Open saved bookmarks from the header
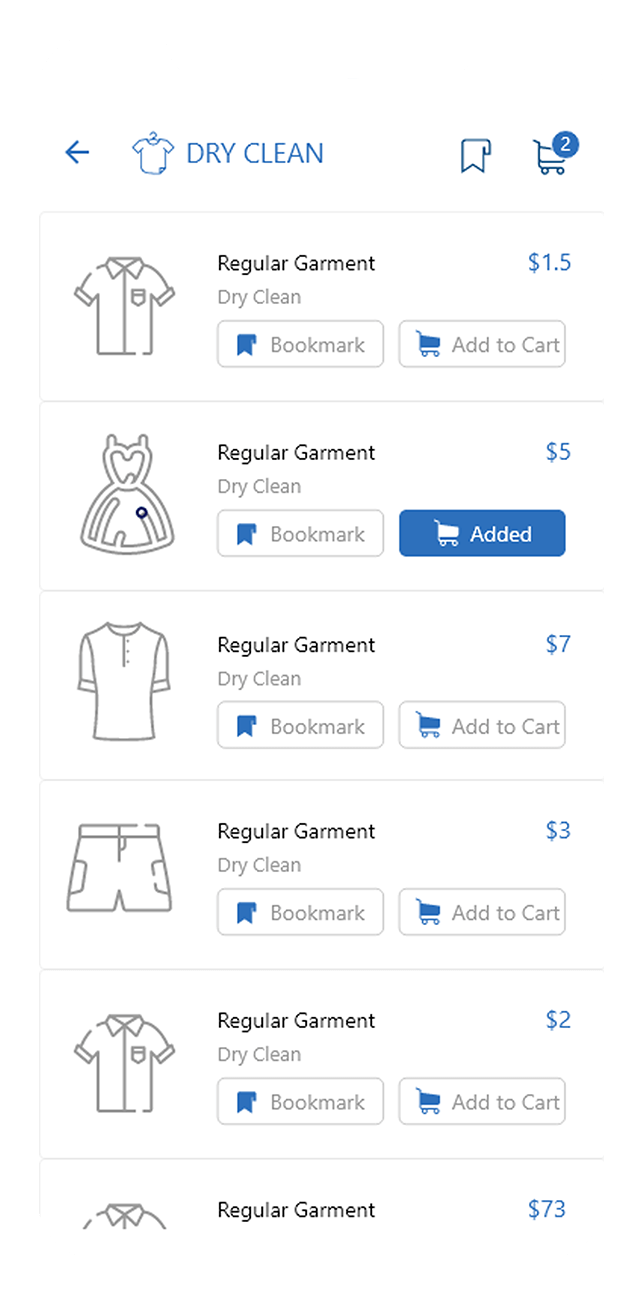 [x=475, y=155]
